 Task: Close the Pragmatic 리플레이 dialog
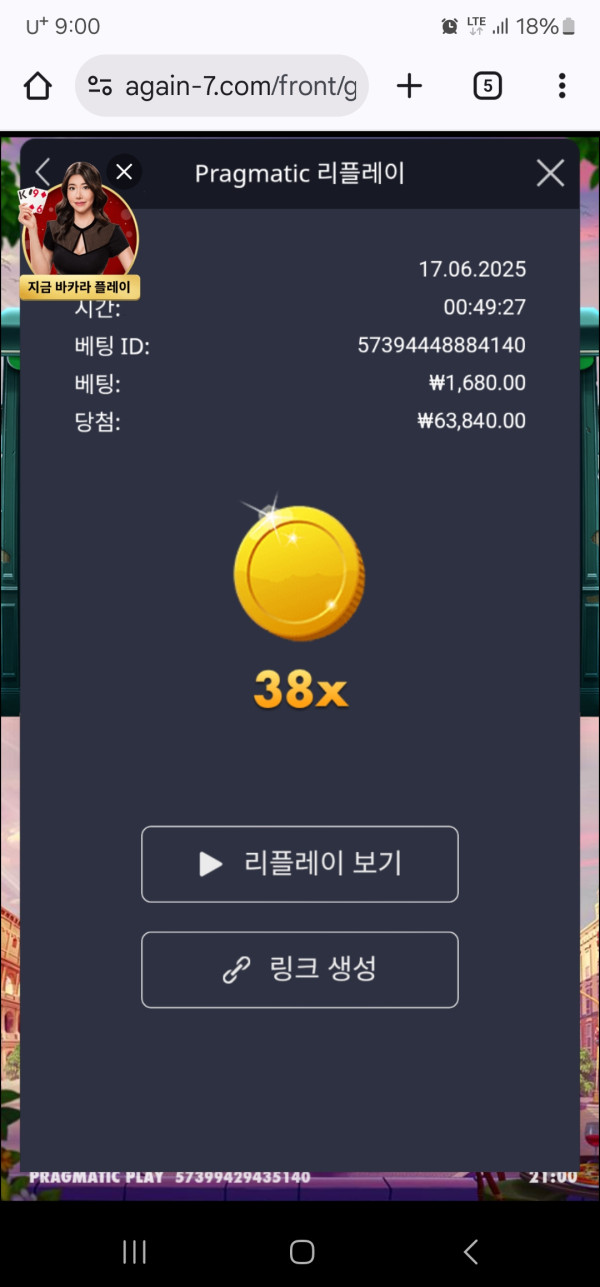point(550,173)
